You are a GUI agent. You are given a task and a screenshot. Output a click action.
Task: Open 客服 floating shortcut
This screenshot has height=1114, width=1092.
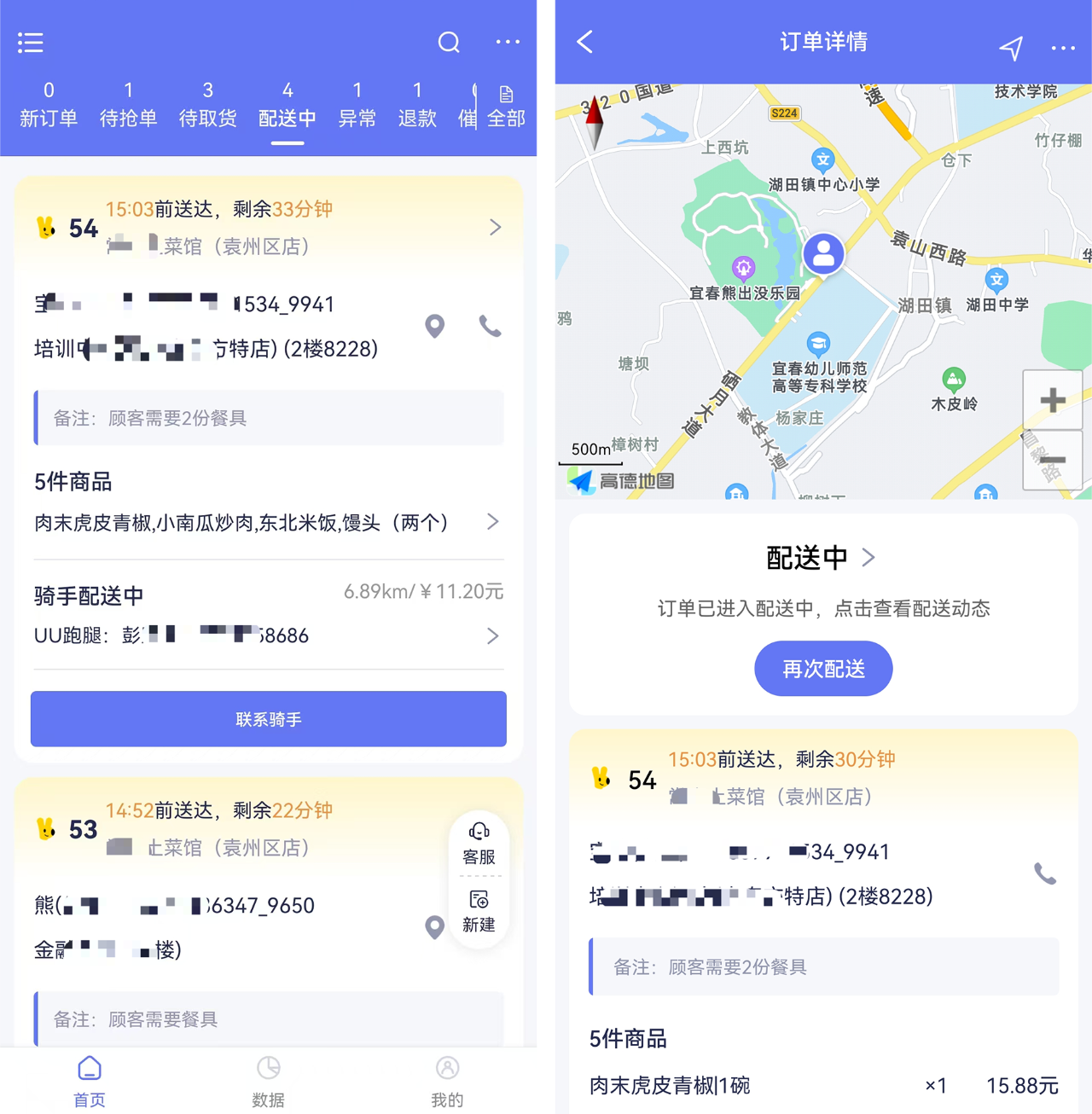479,843
